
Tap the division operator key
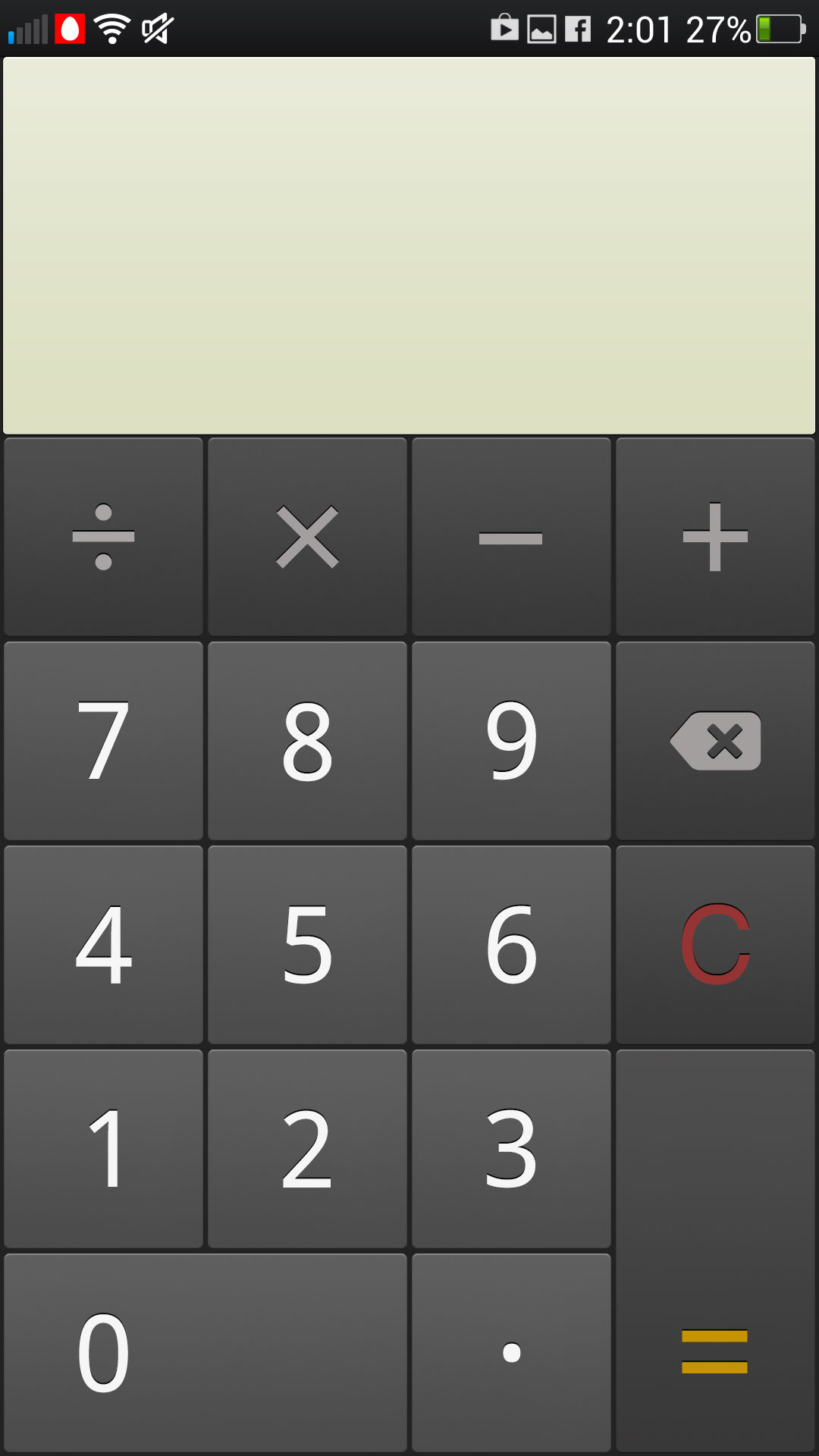tap(103, 537)
